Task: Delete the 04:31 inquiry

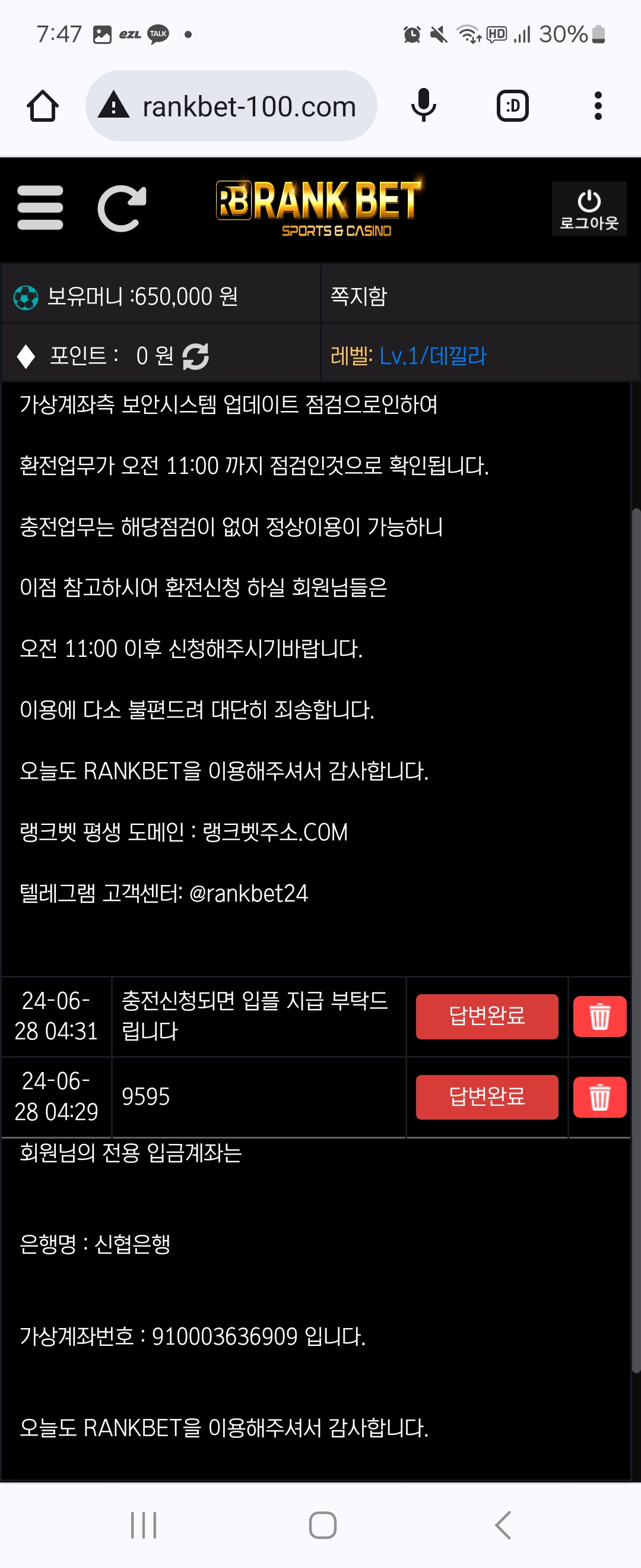Action: 599,1016
